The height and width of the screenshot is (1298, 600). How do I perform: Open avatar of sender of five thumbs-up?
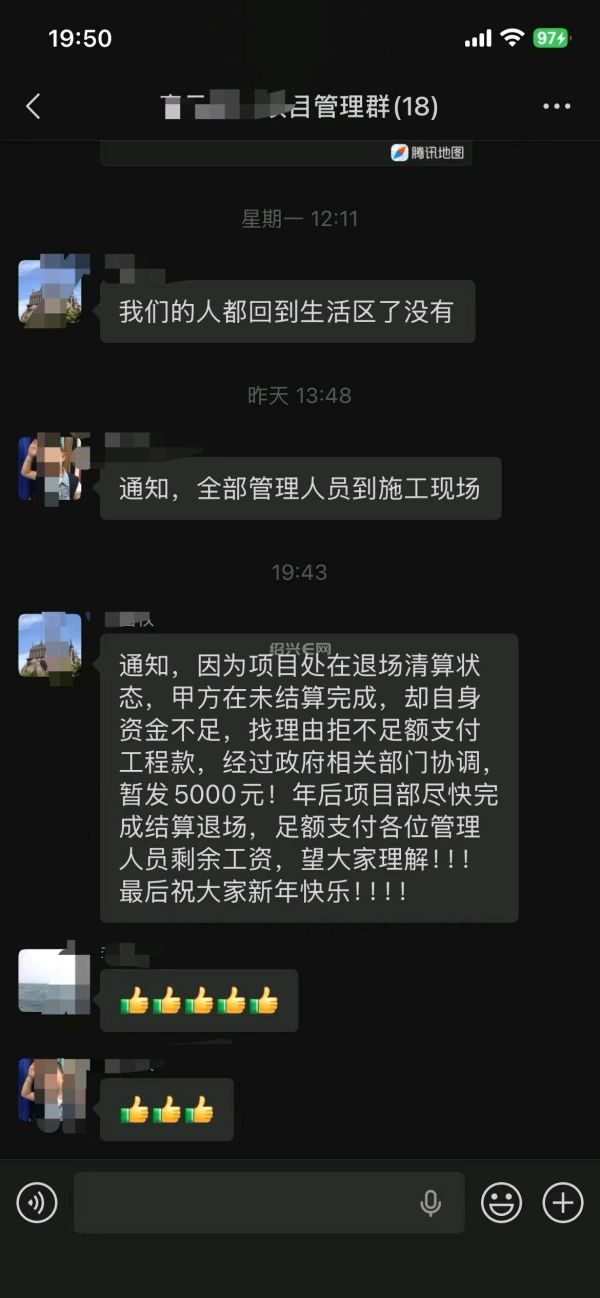point(50,980)
